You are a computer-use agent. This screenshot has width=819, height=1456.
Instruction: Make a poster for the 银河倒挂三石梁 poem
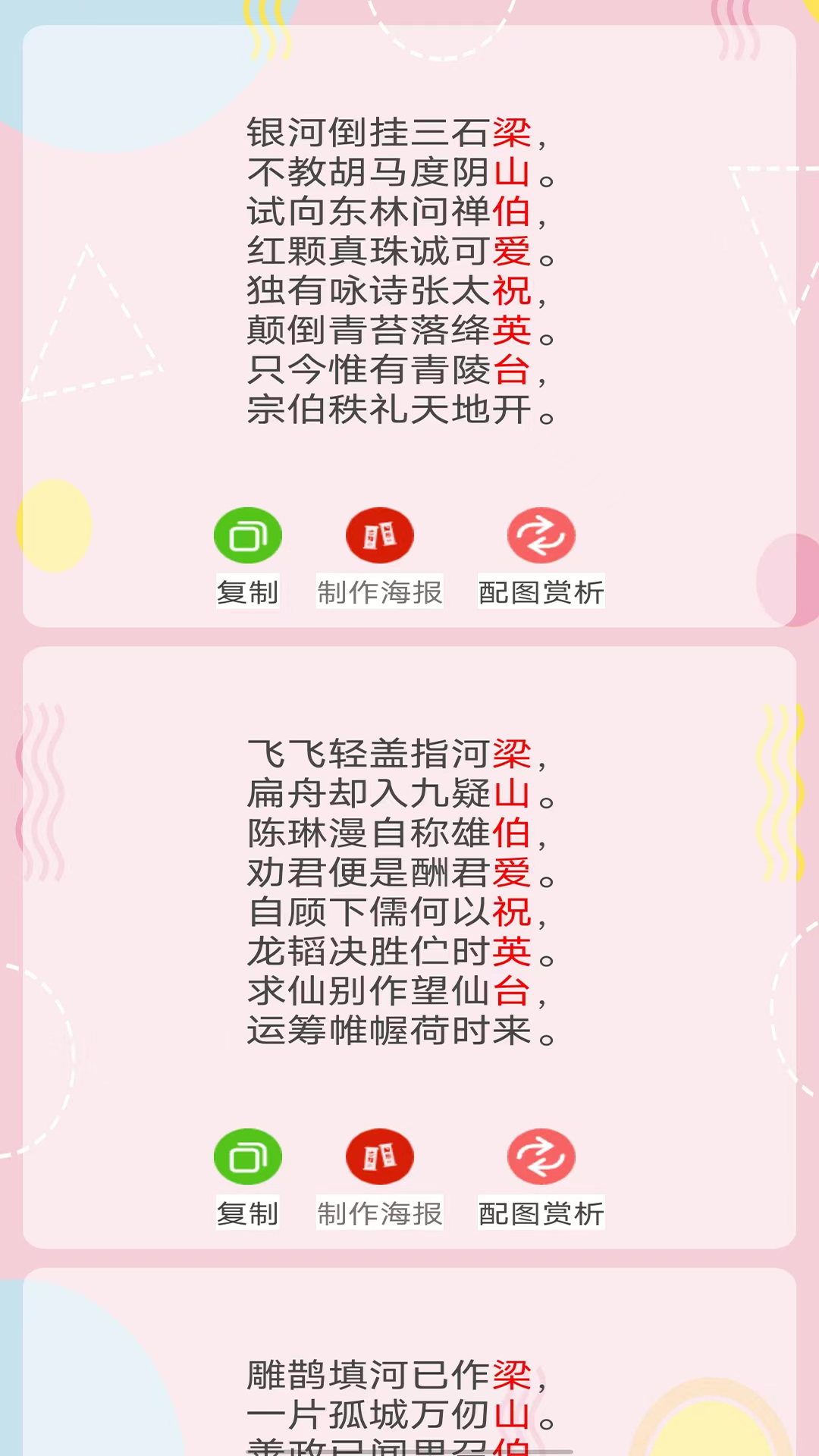(379, 536)
